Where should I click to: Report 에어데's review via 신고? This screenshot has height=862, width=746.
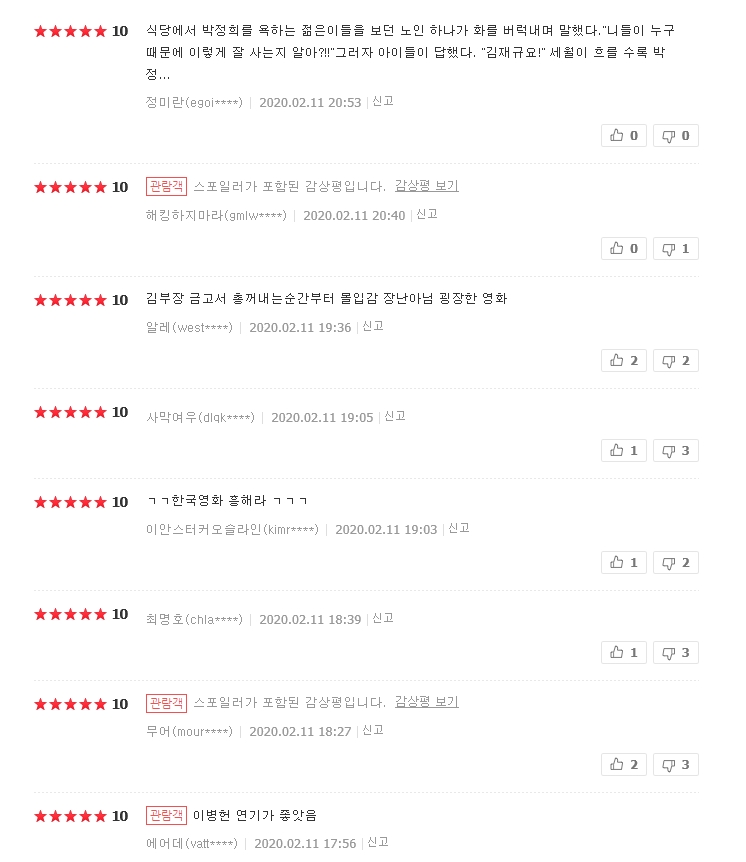pyautogui.click(x=378, y=842)
